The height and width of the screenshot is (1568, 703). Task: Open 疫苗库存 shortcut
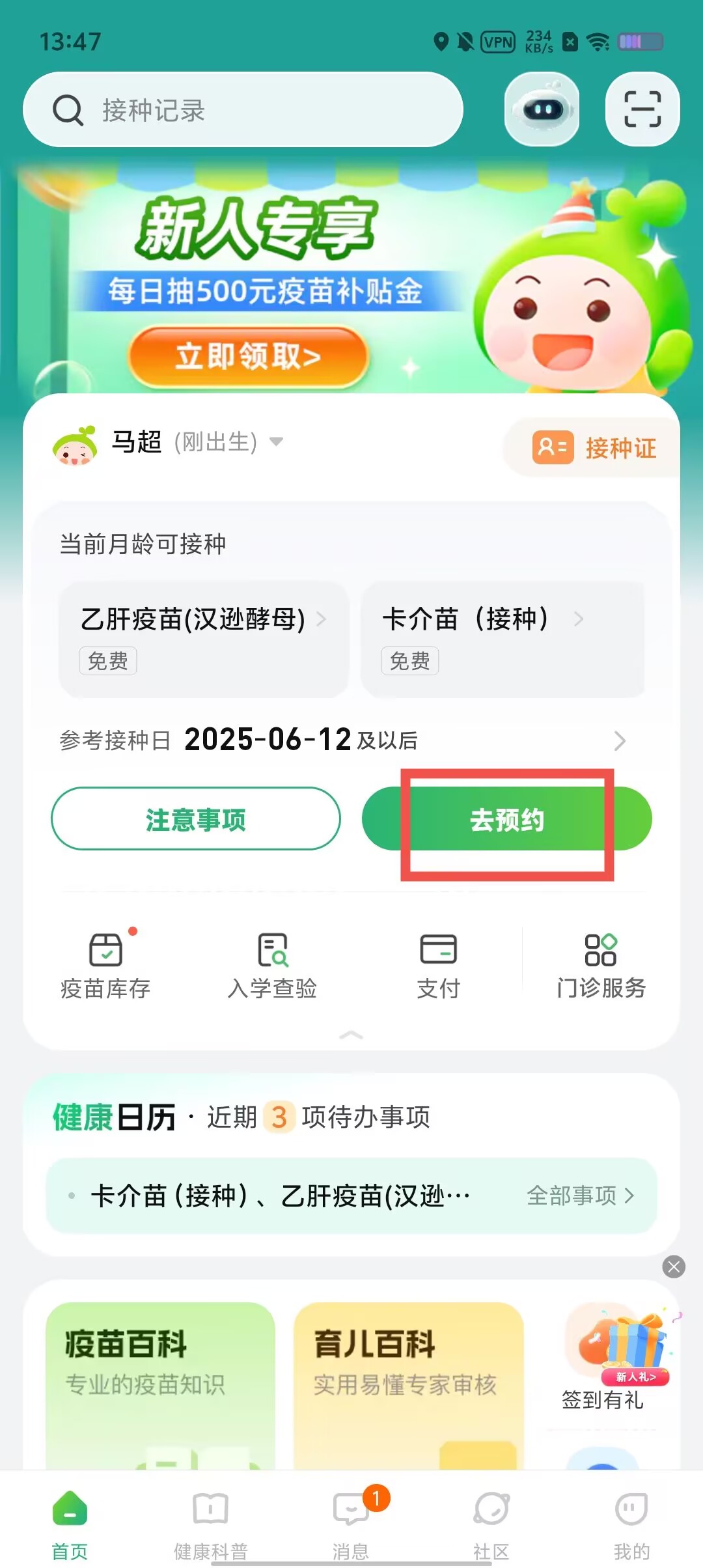[x=105, y=964]
